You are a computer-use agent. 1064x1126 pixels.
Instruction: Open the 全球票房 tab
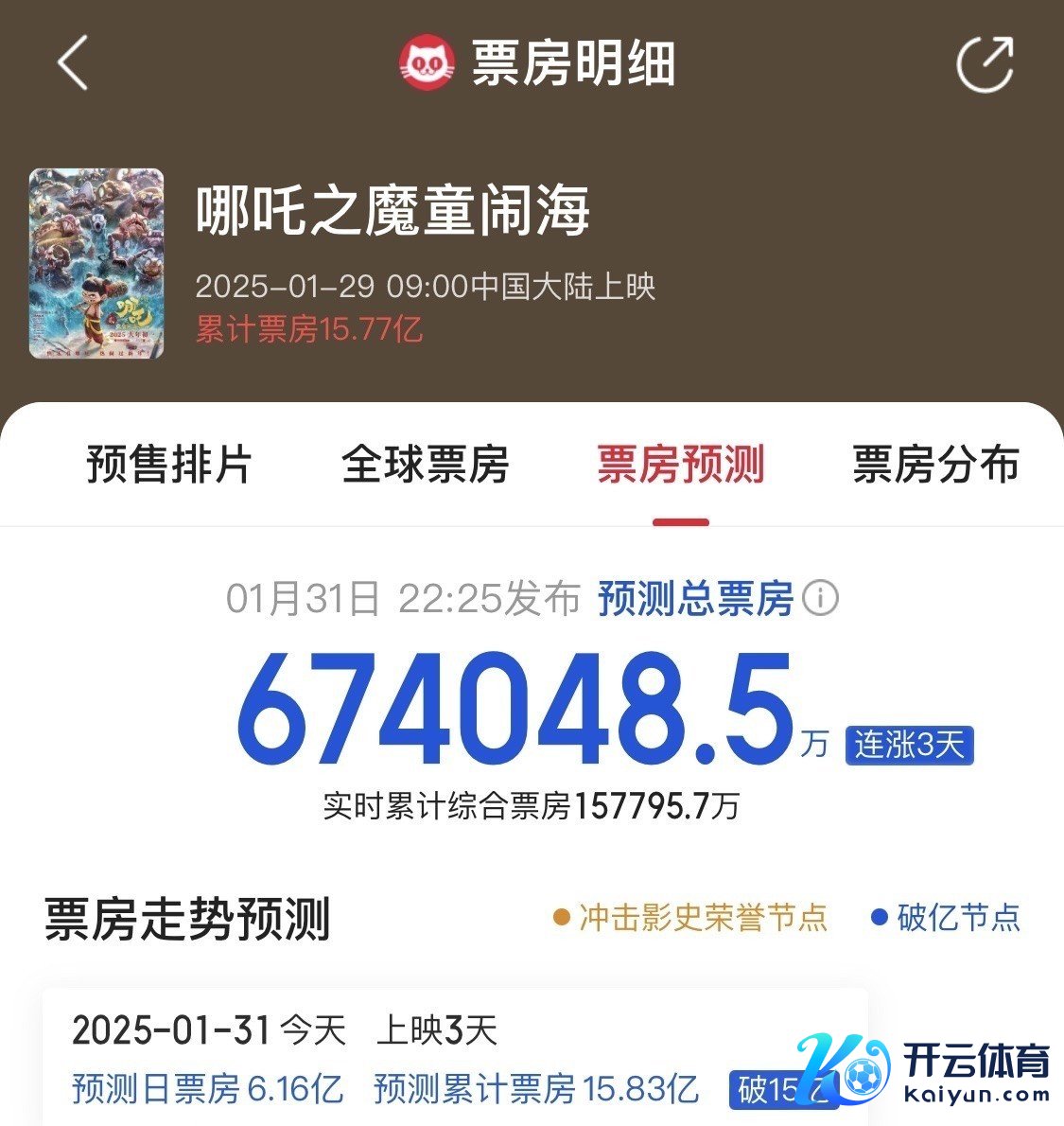426,465
